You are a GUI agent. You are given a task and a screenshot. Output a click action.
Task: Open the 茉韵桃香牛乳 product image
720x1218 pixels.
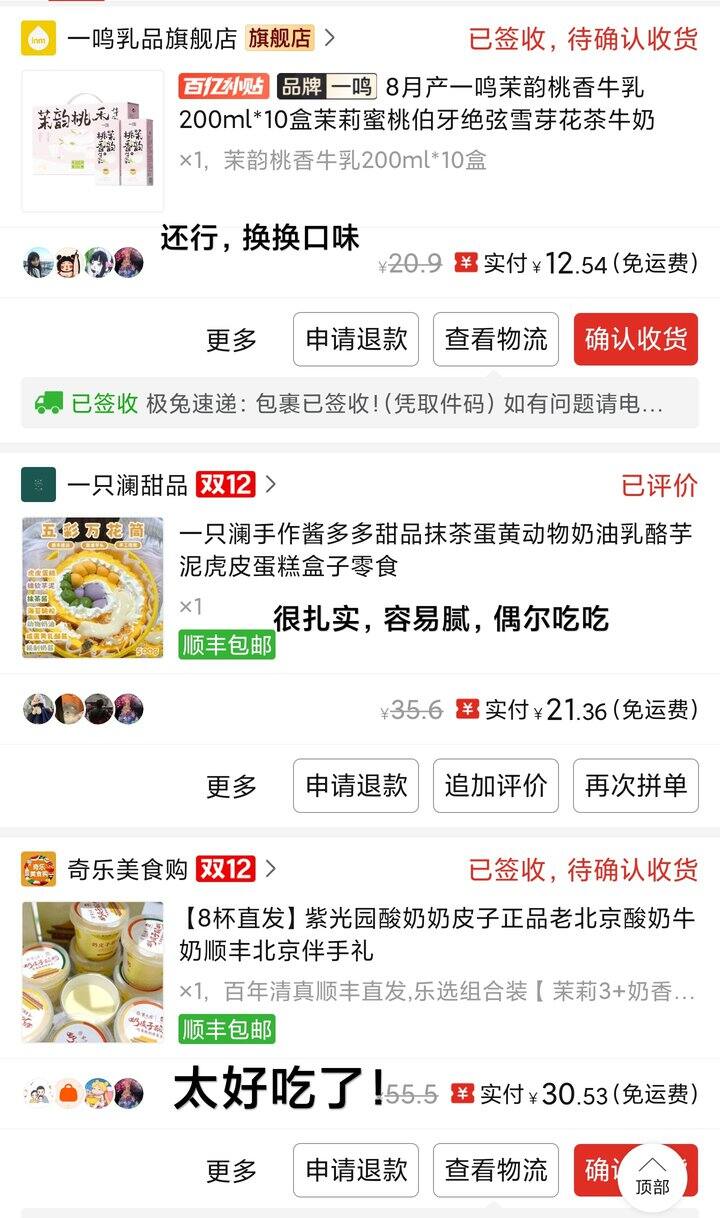(x=92, y=140)
